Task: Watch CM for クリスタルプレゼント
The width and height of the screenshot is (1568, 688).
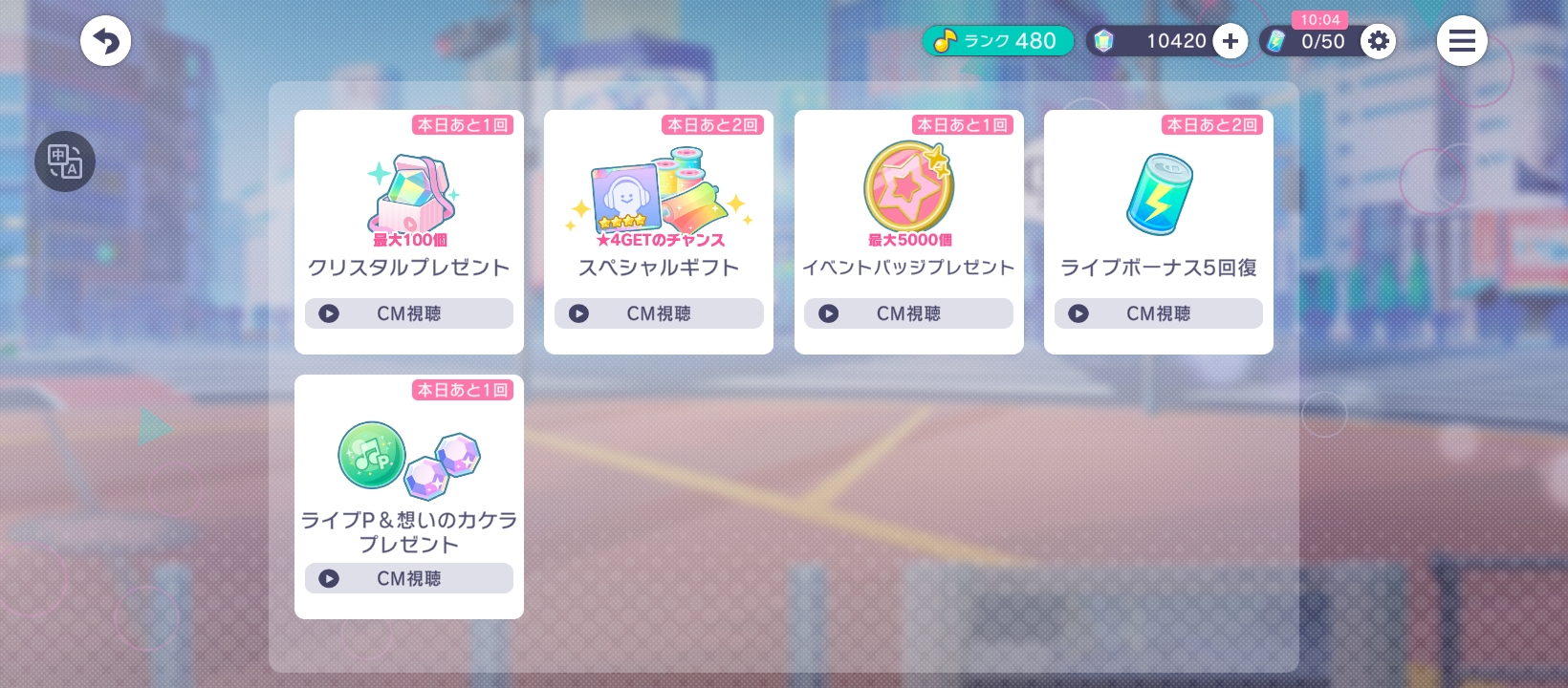Action: click(409, 313)
